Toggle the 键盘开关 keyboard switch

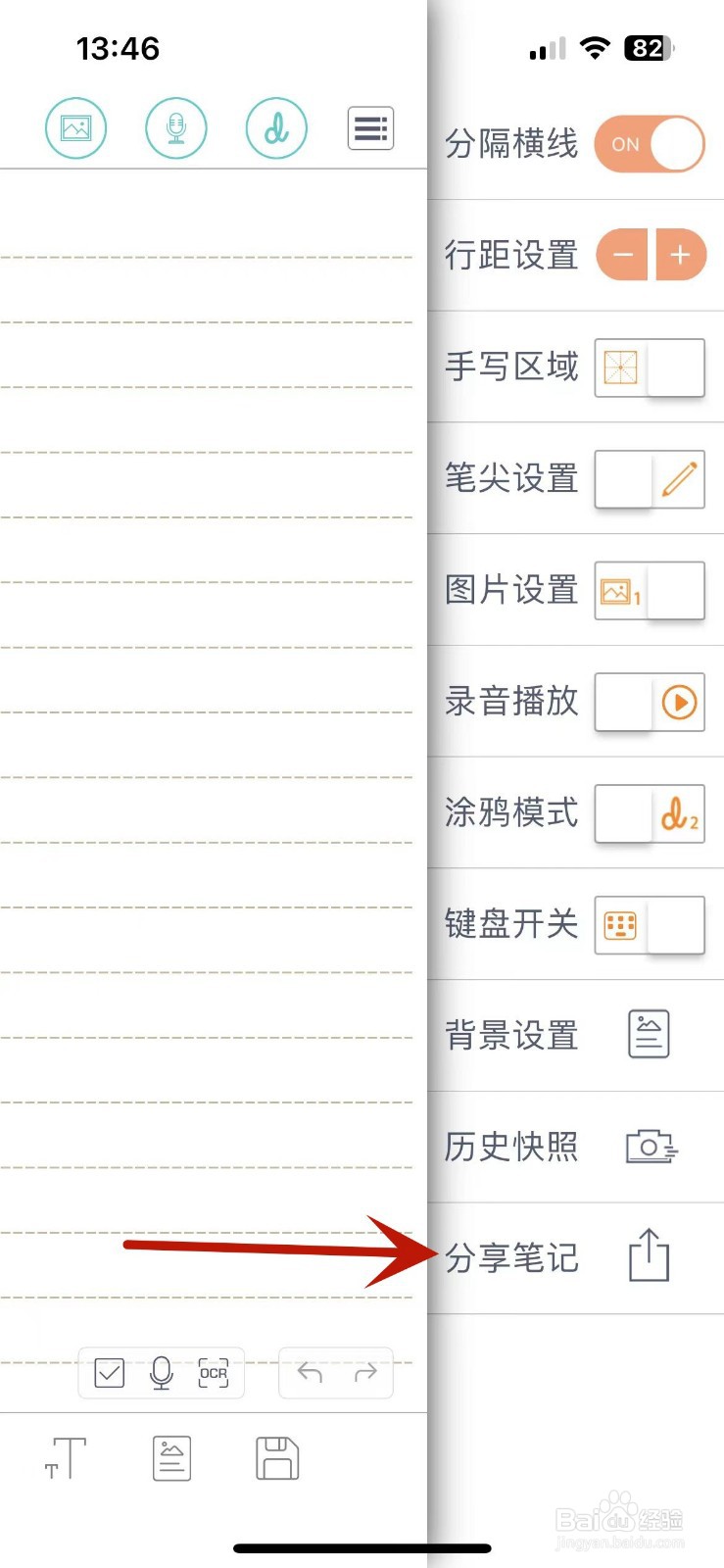coord(650,925)
